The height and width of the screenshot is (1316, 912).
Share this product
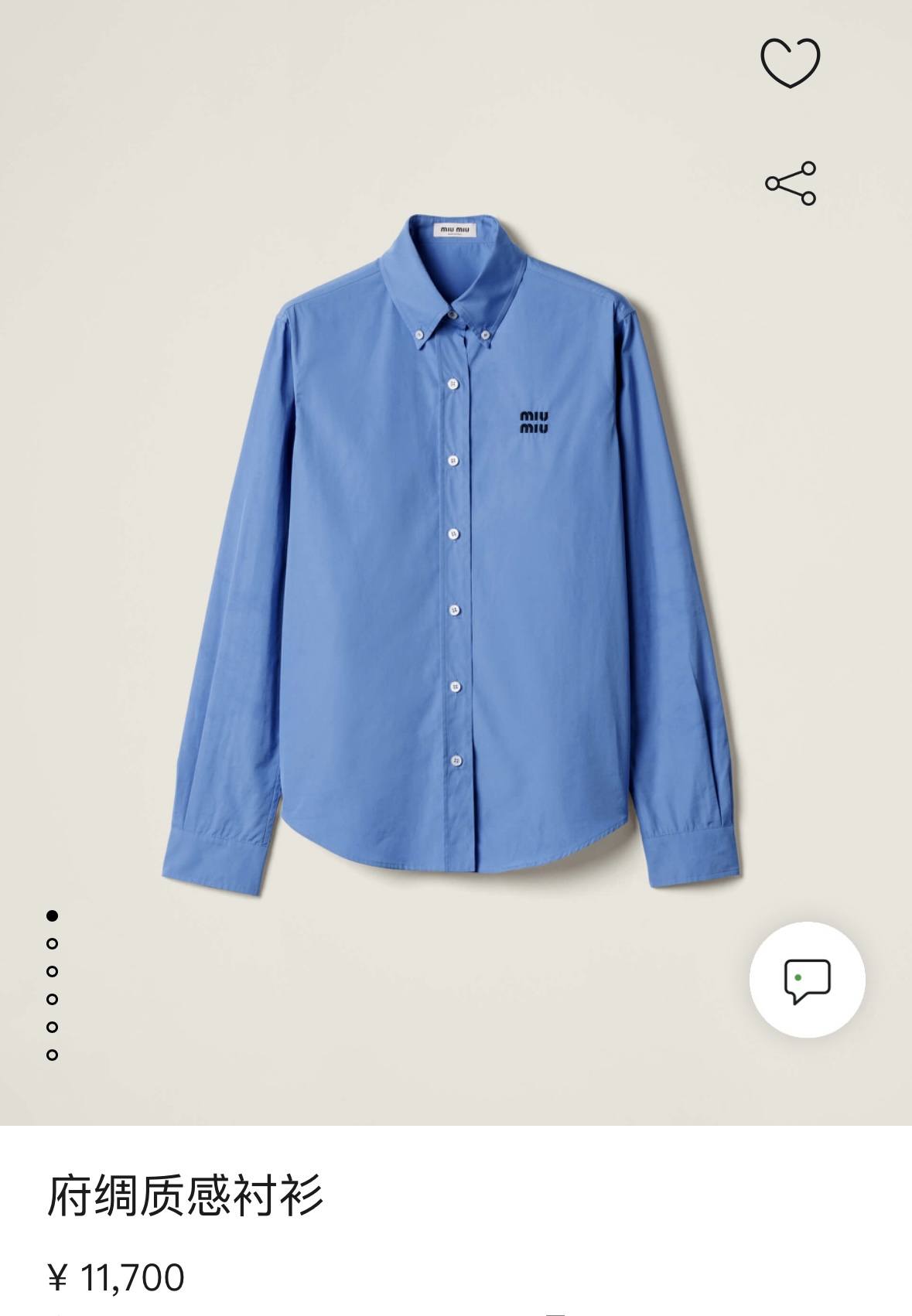click(x=790, y=183)
